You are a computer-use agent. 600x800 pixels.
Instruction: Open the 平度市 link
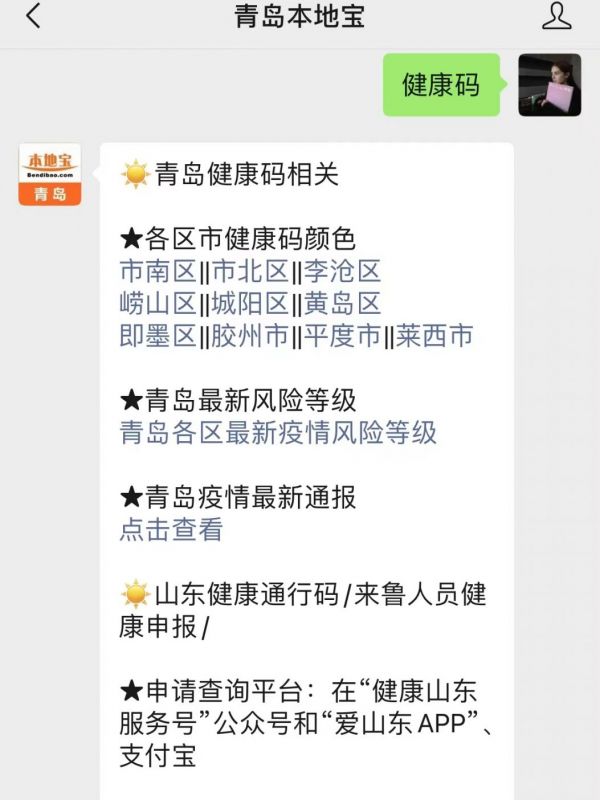pos(342,336)
